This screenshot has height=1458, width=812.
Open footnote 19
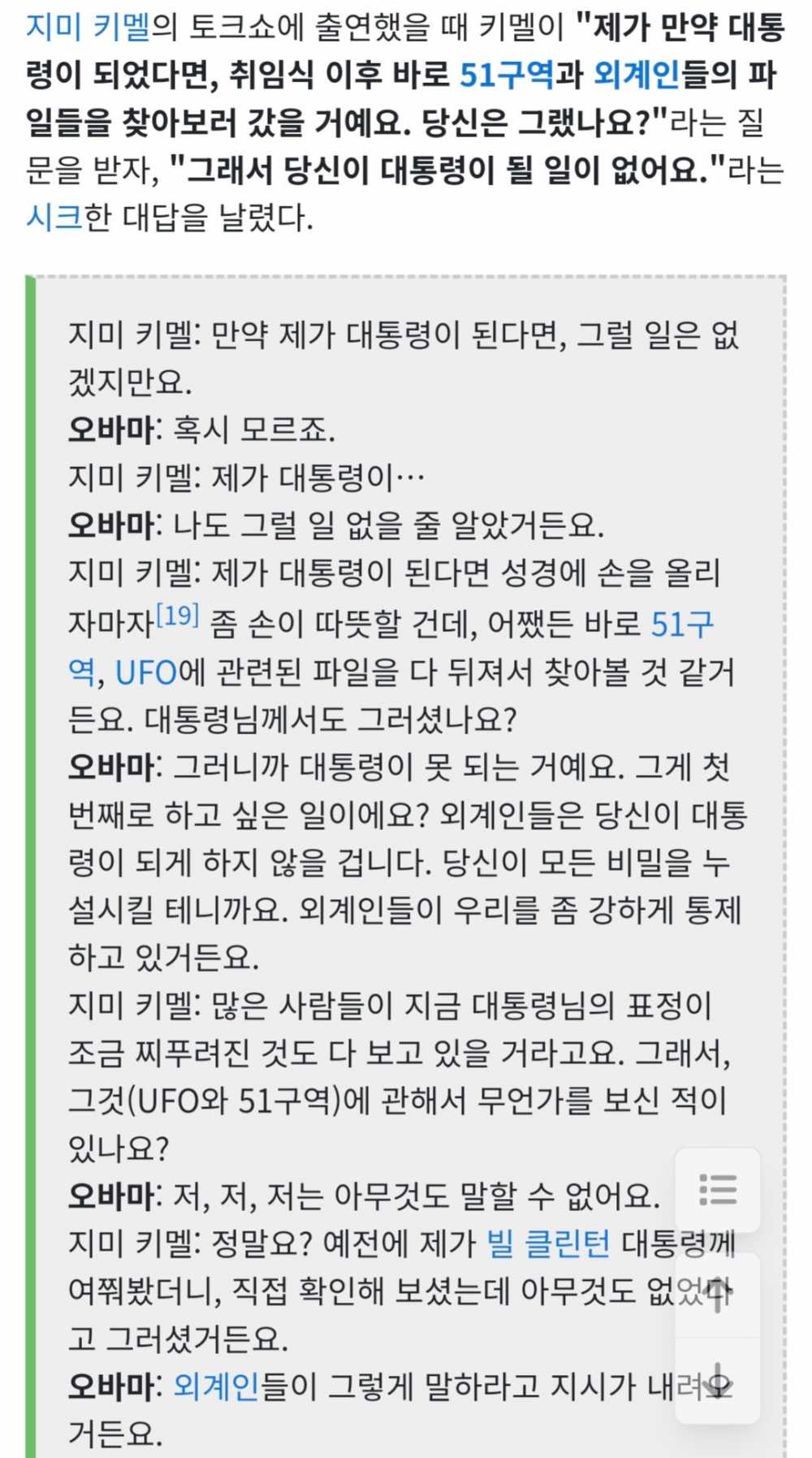[x=177, y=616]
